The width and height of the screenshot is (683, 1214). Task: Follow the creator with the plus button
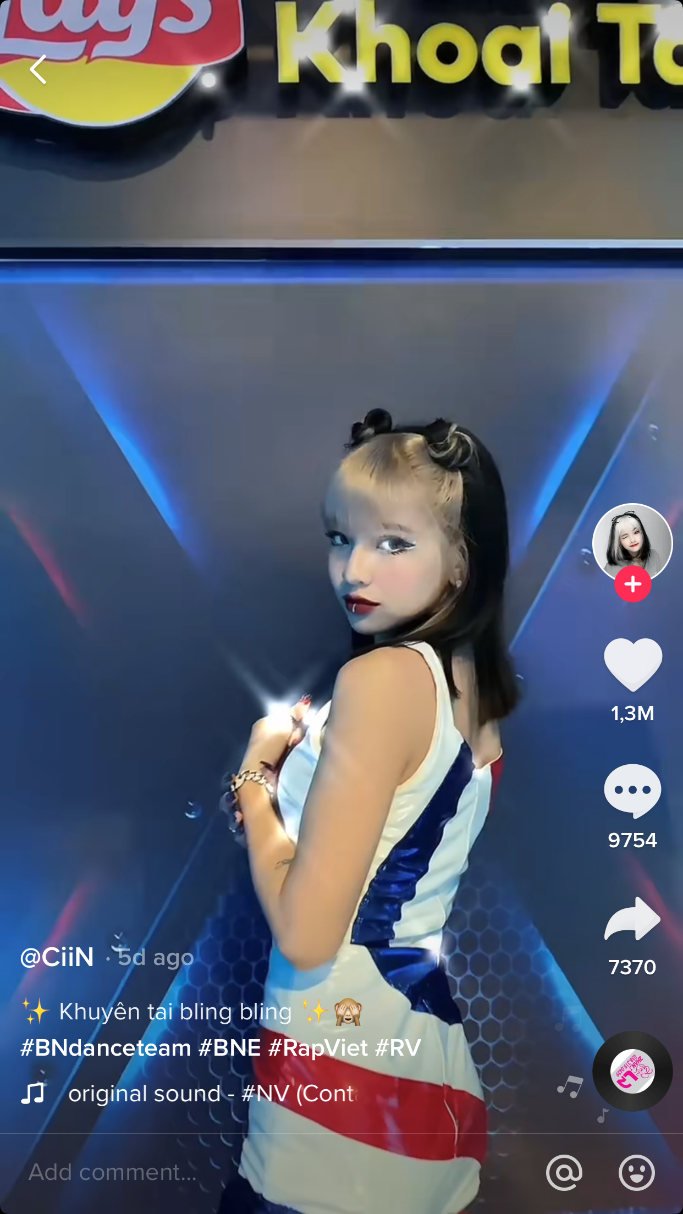click(x=632, y=583)
